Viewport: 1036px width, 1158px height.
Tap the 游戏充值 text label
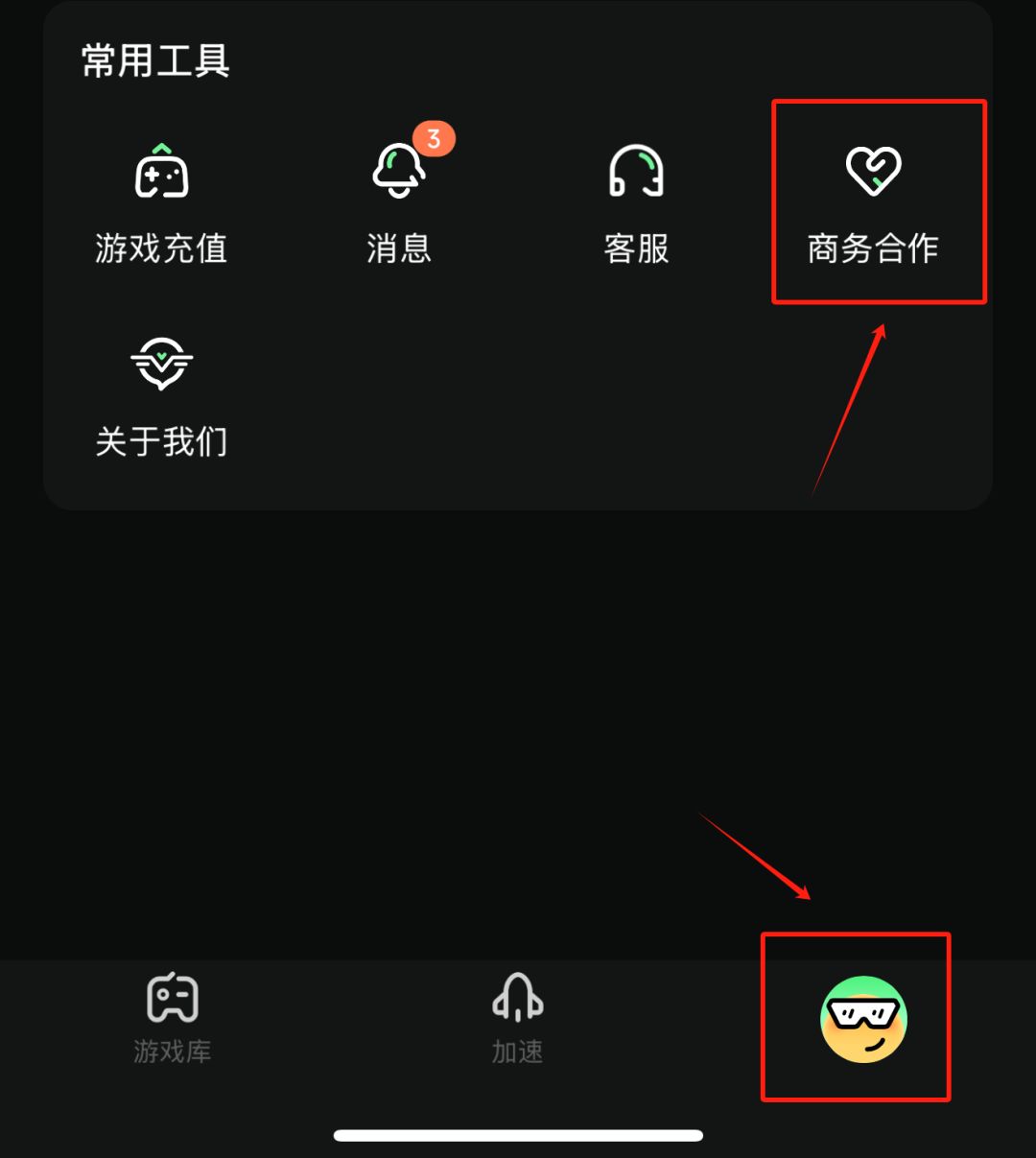coord(161,249)
